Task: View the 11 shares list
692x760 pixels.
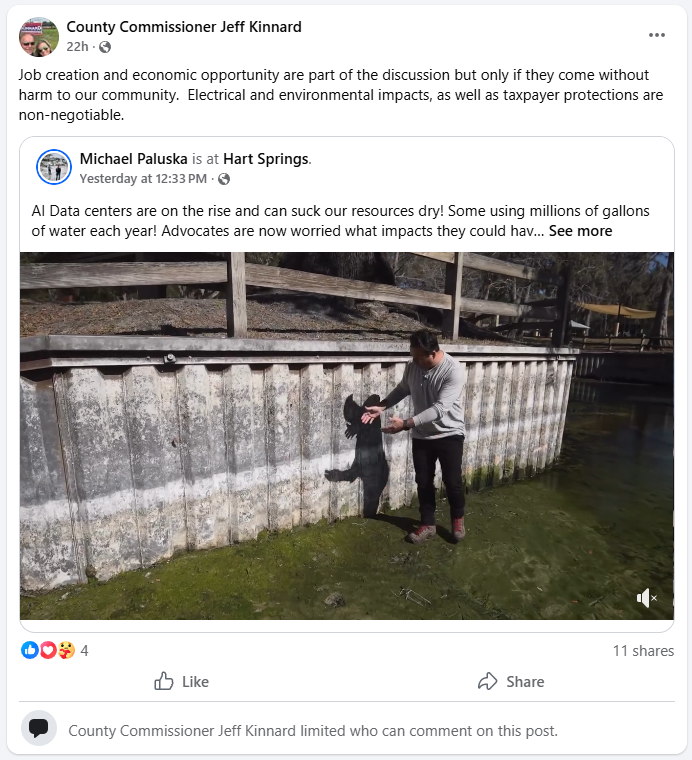Action: (x=643, y=651)
